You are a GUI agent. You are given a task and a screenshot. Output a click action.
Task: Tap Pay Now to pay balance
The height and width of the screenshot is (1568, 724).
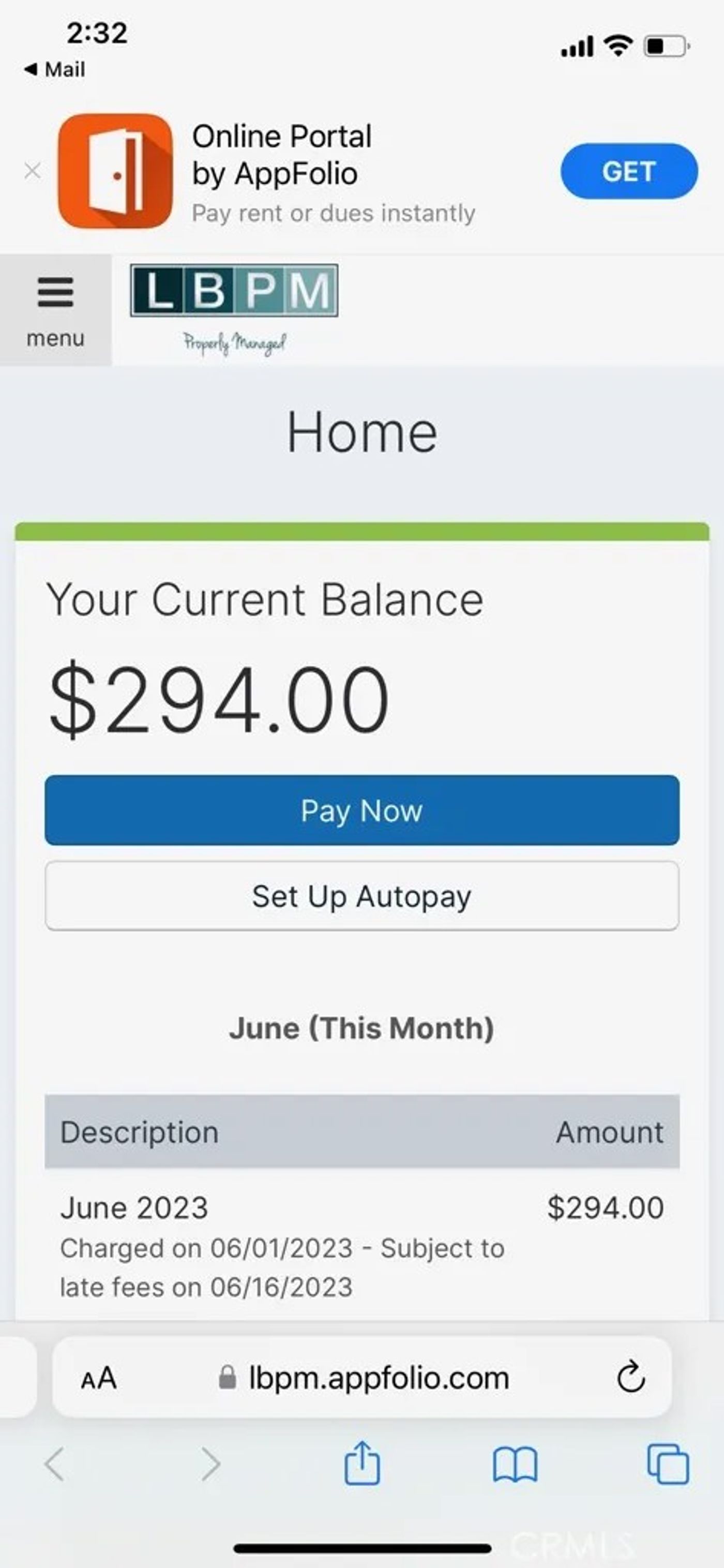pyautogui.click(x=362, y=810)
